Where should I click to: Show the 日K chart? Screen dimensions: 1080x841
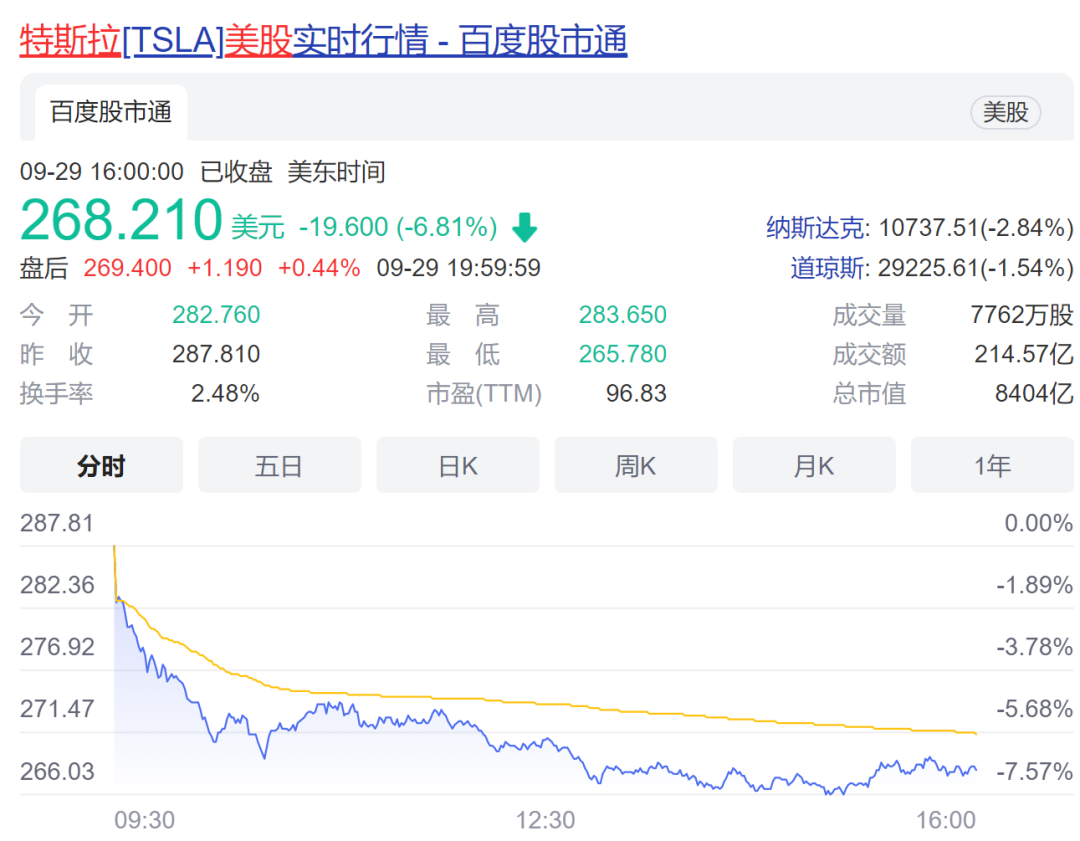point(458,465)
